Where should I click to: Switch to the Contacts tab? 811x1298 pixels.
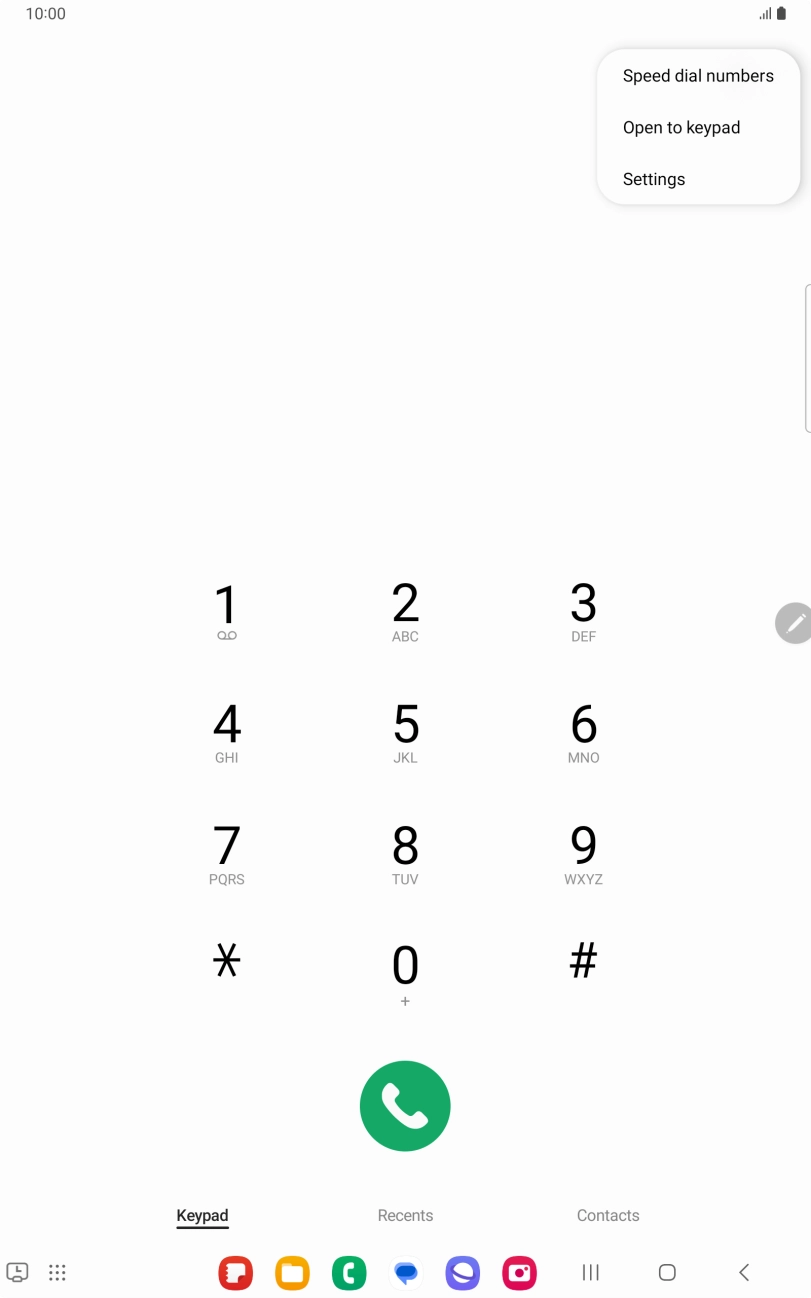click(608, 1216)
